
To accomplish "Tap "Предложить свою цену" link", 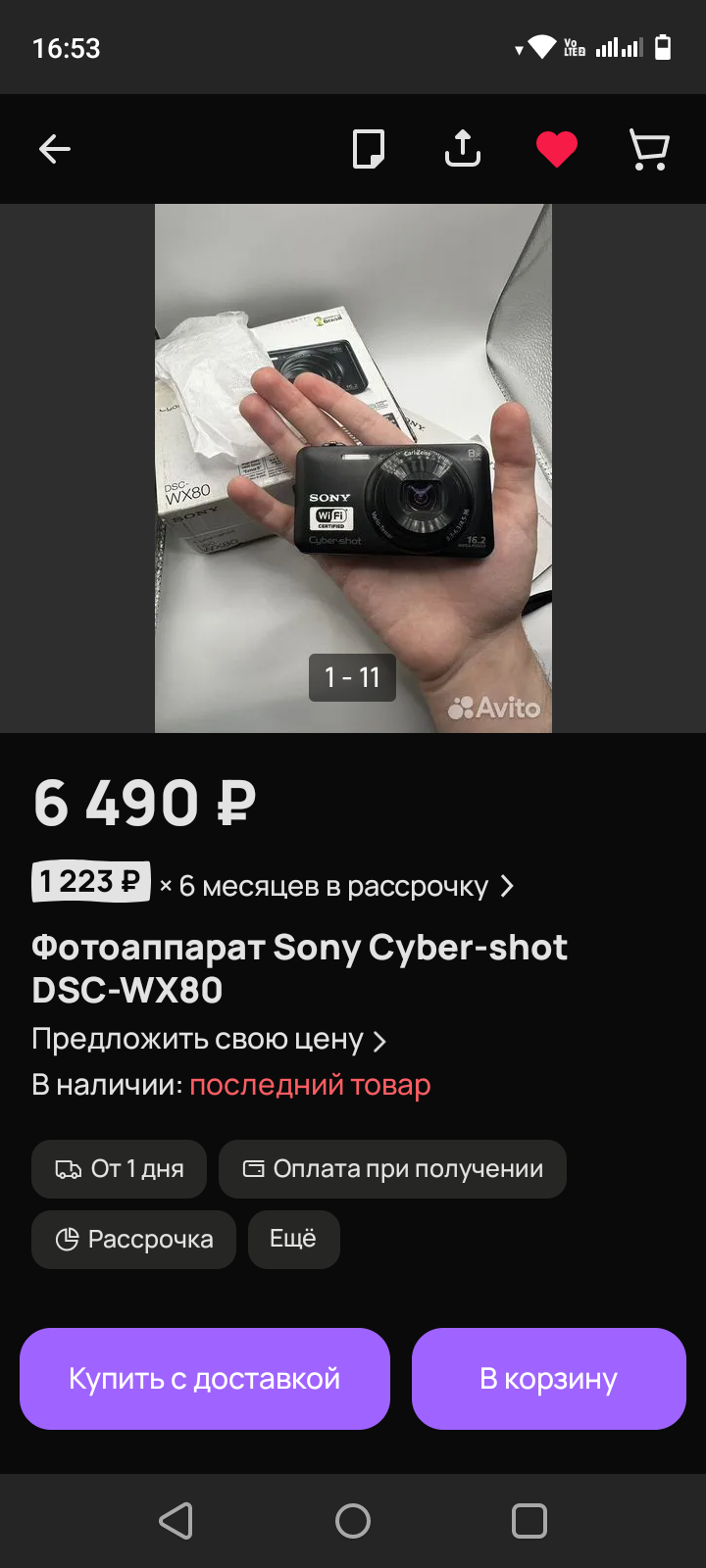I will click(209, 1039).
